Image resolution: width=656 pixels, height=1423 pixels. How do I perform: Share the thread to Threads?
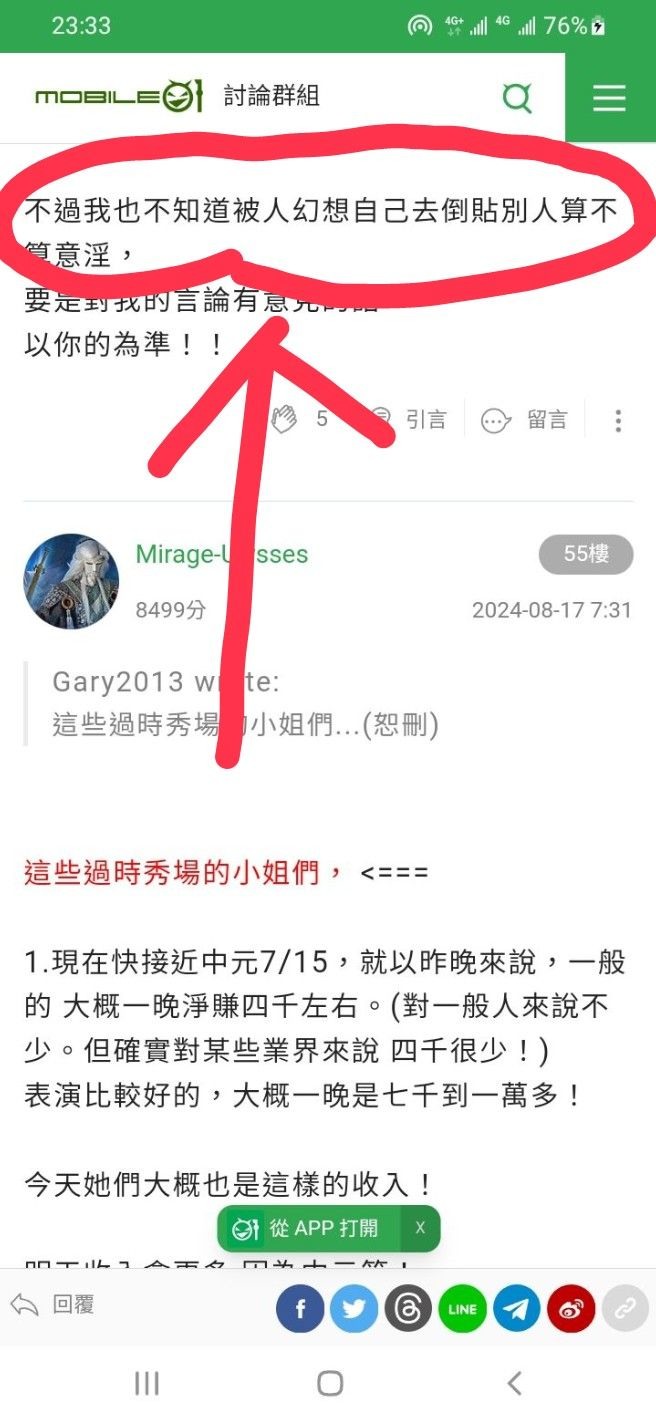408,1308
